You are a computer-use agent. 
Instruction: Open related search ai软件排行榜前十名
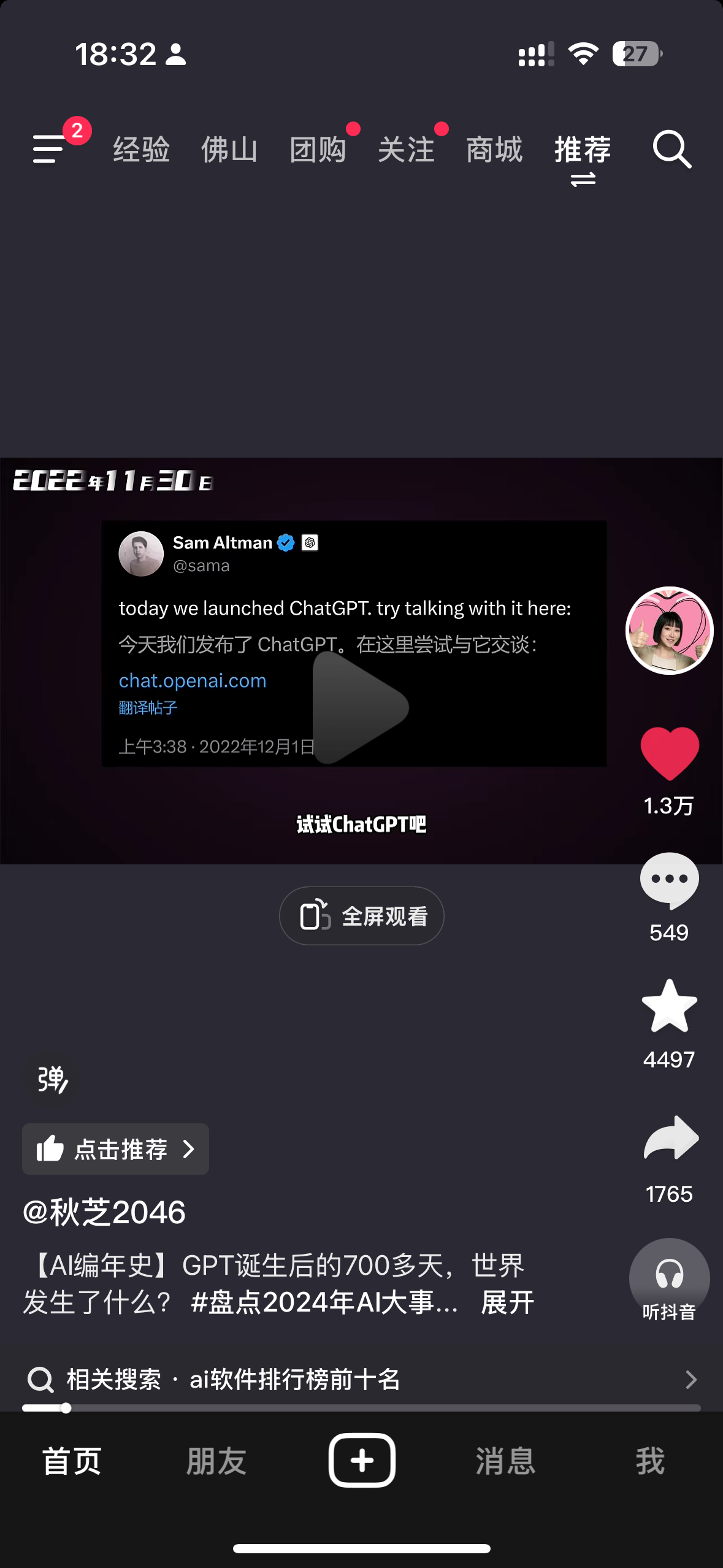[362, 1379]
